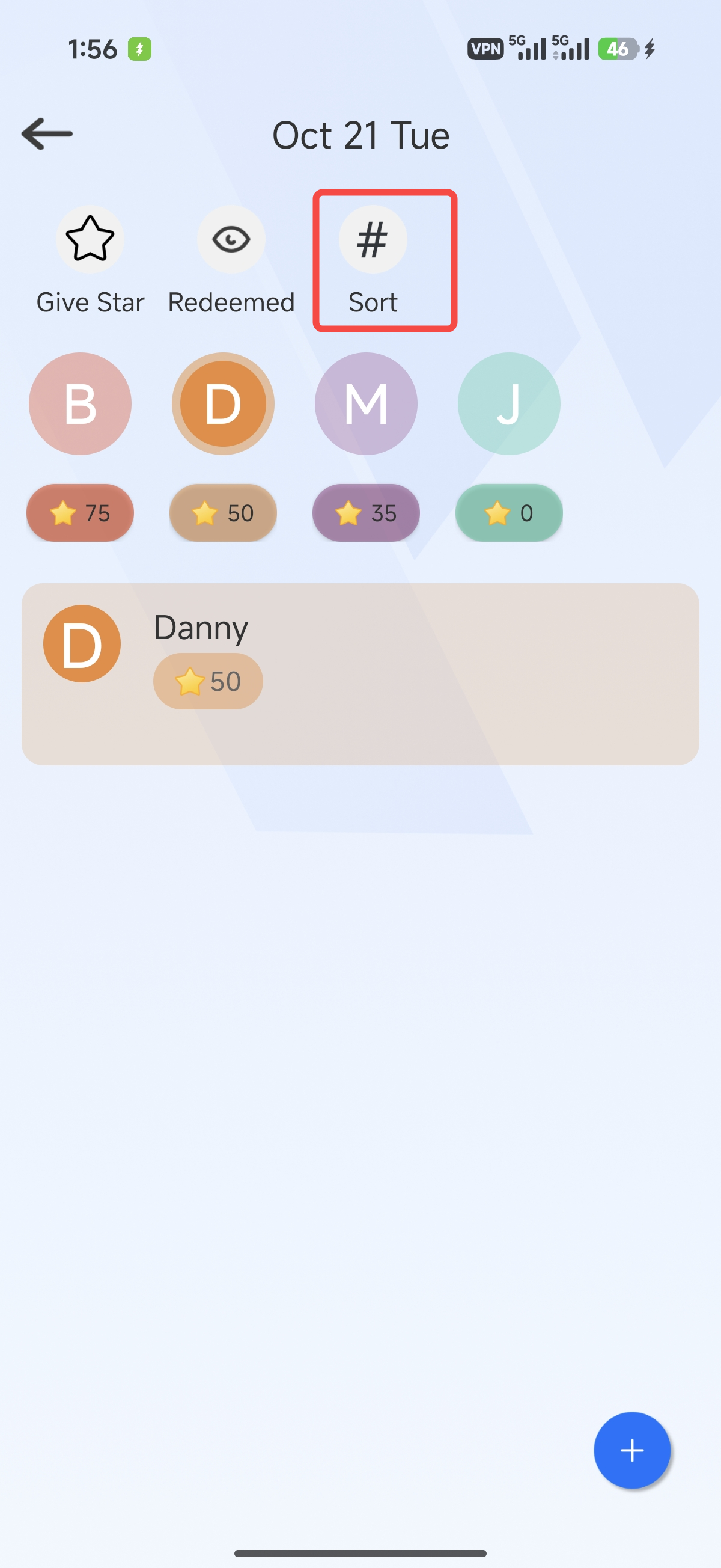Image resolution: width=721 pixels, height=1568 pixels.
Task: Tap the Give Star button
Action: click(x=90, y=240)
